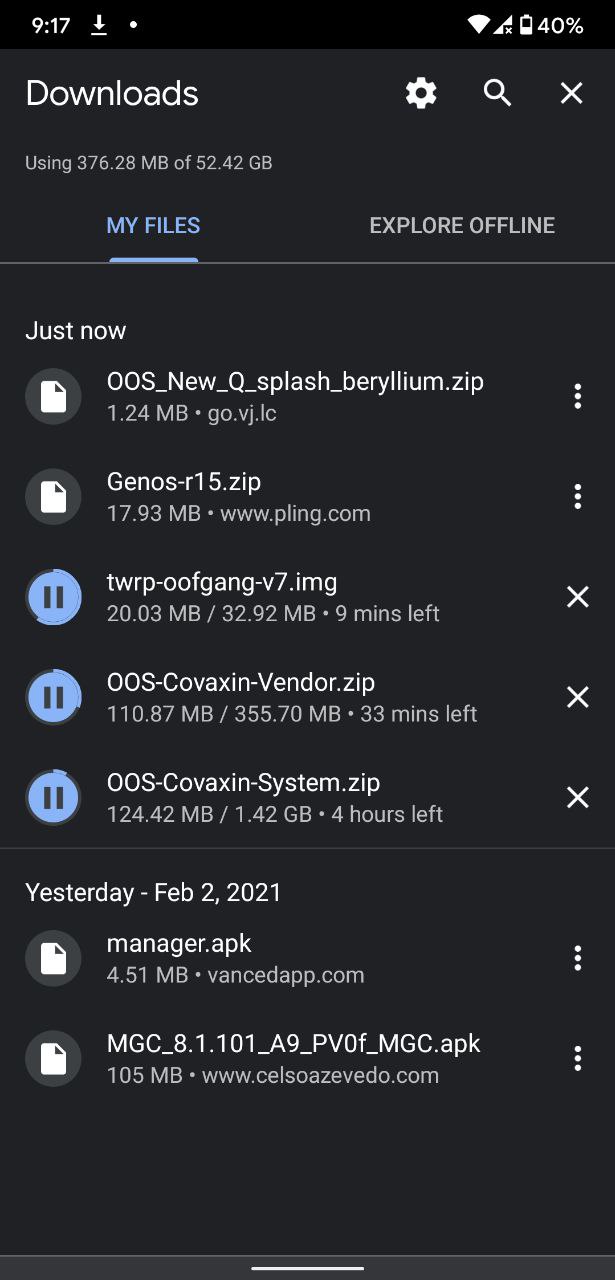
Task: Pause the OOS-Covaxin-System.zip download
Action: tap(53, 797)
